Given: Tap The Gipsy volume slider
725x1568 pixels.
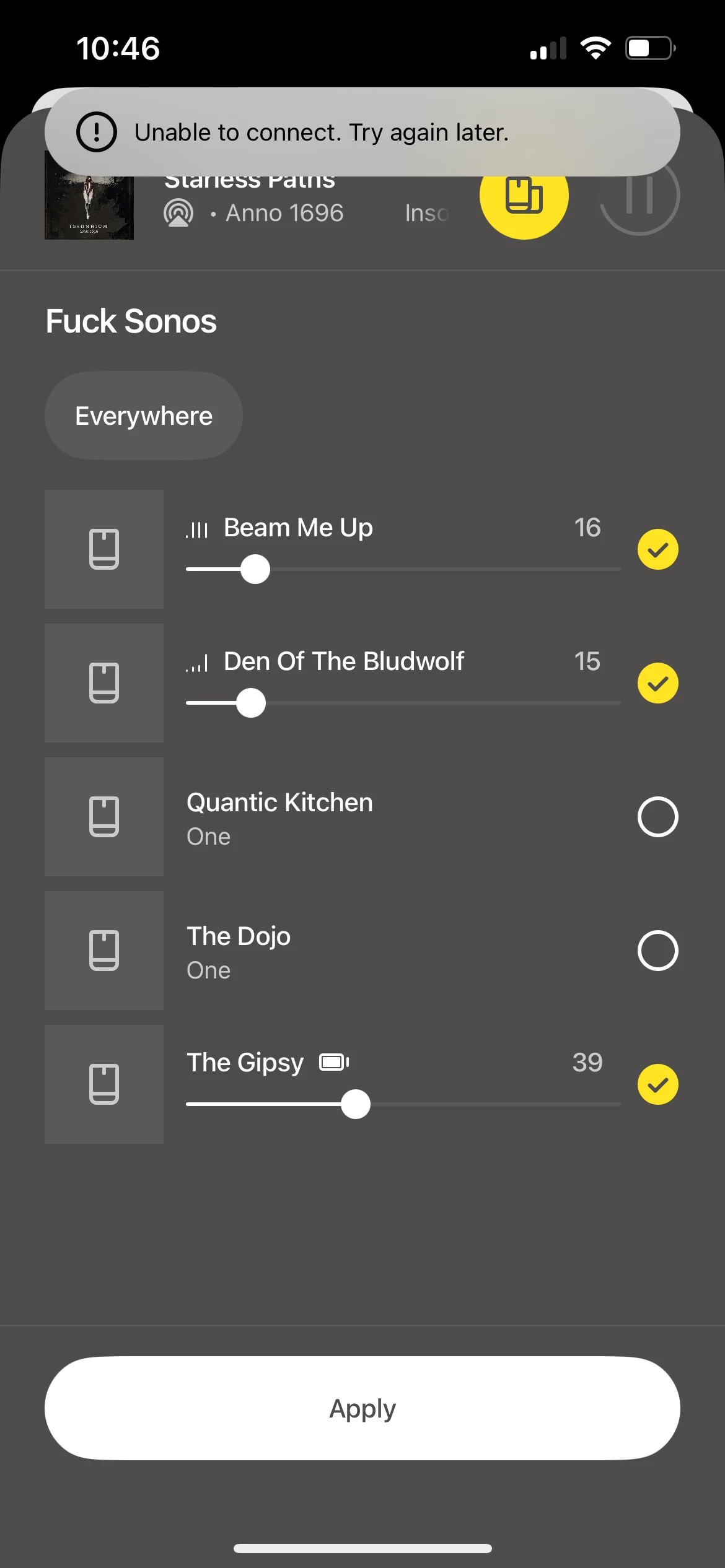Looking at the screenshot, I should [x=403, y=1104].
